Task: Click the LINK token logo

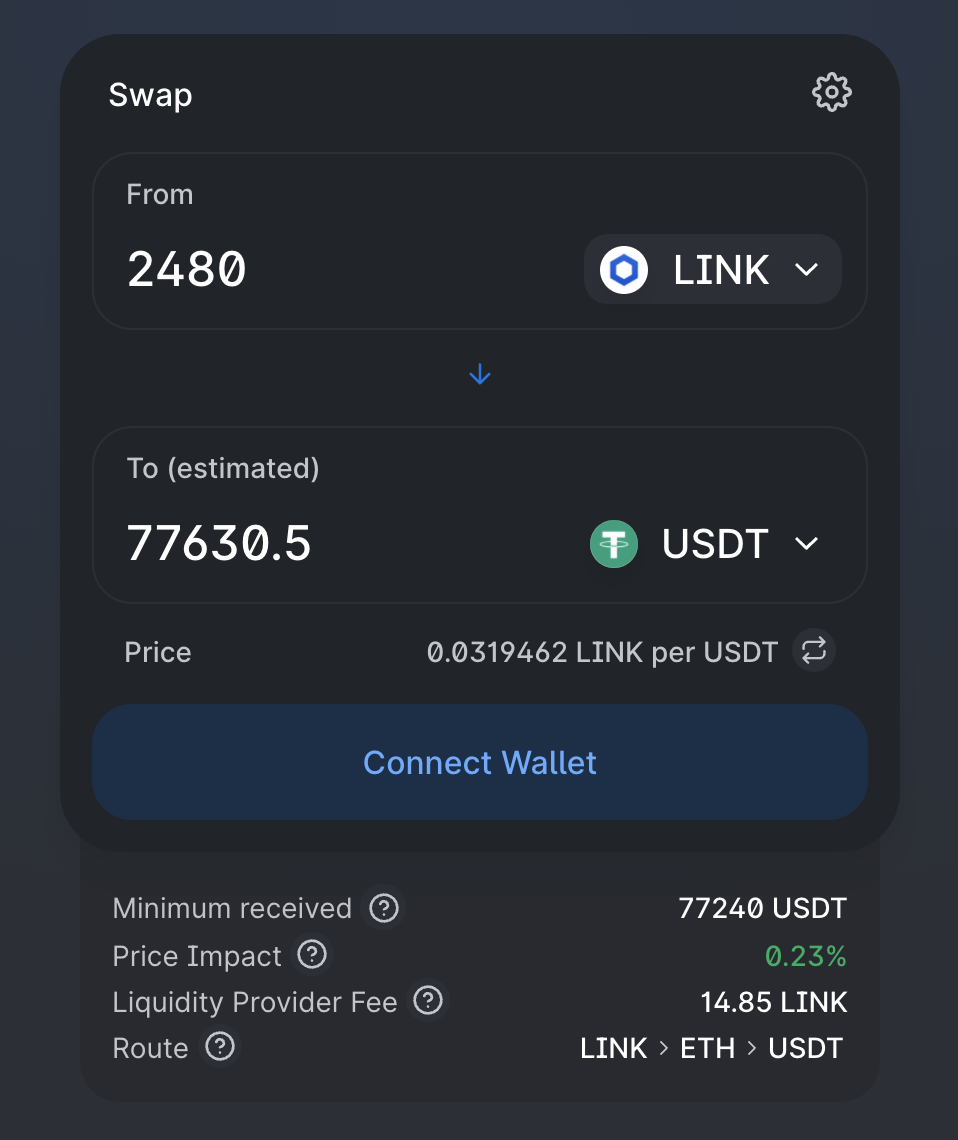Action: point(622,269)
